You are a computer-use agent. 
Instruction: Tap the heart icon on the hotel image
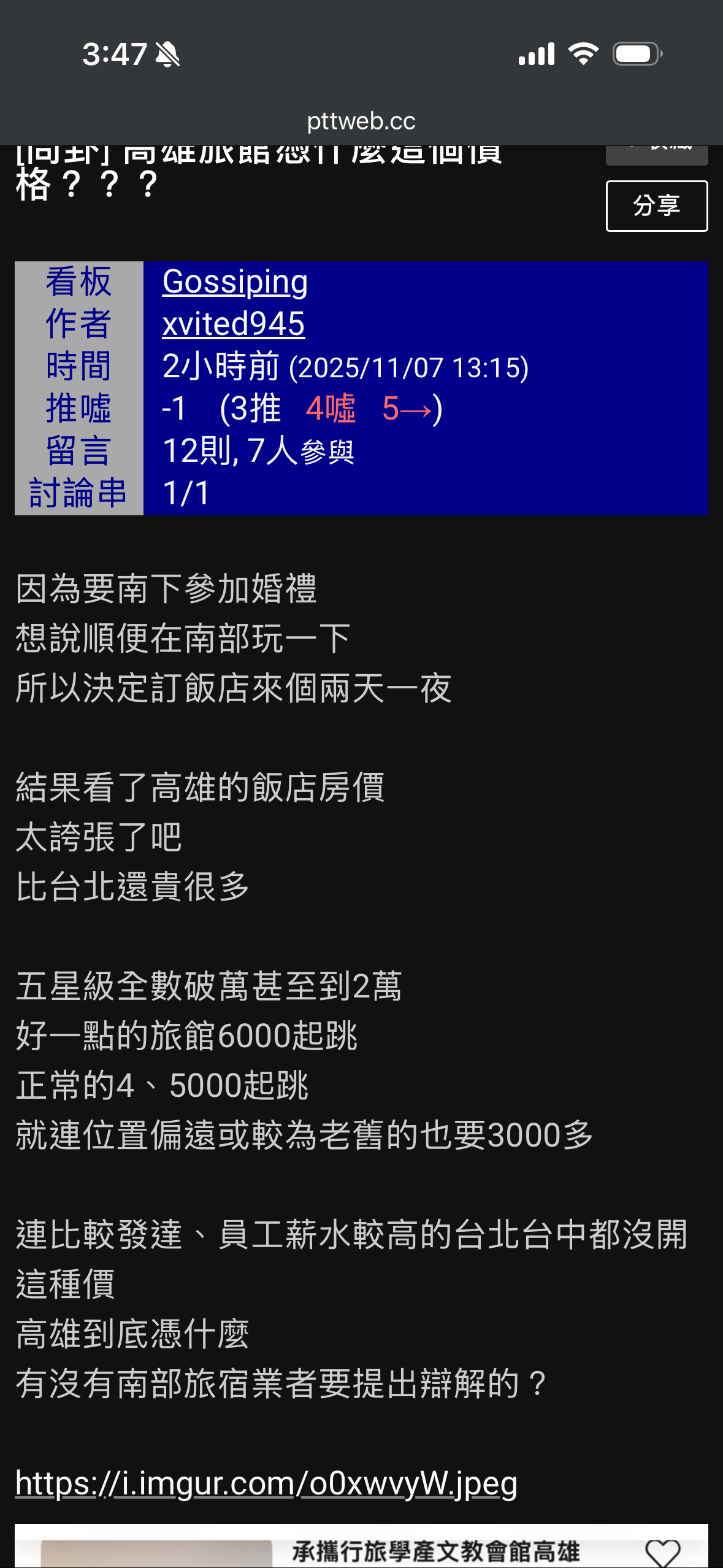[x=662, y=1552]
